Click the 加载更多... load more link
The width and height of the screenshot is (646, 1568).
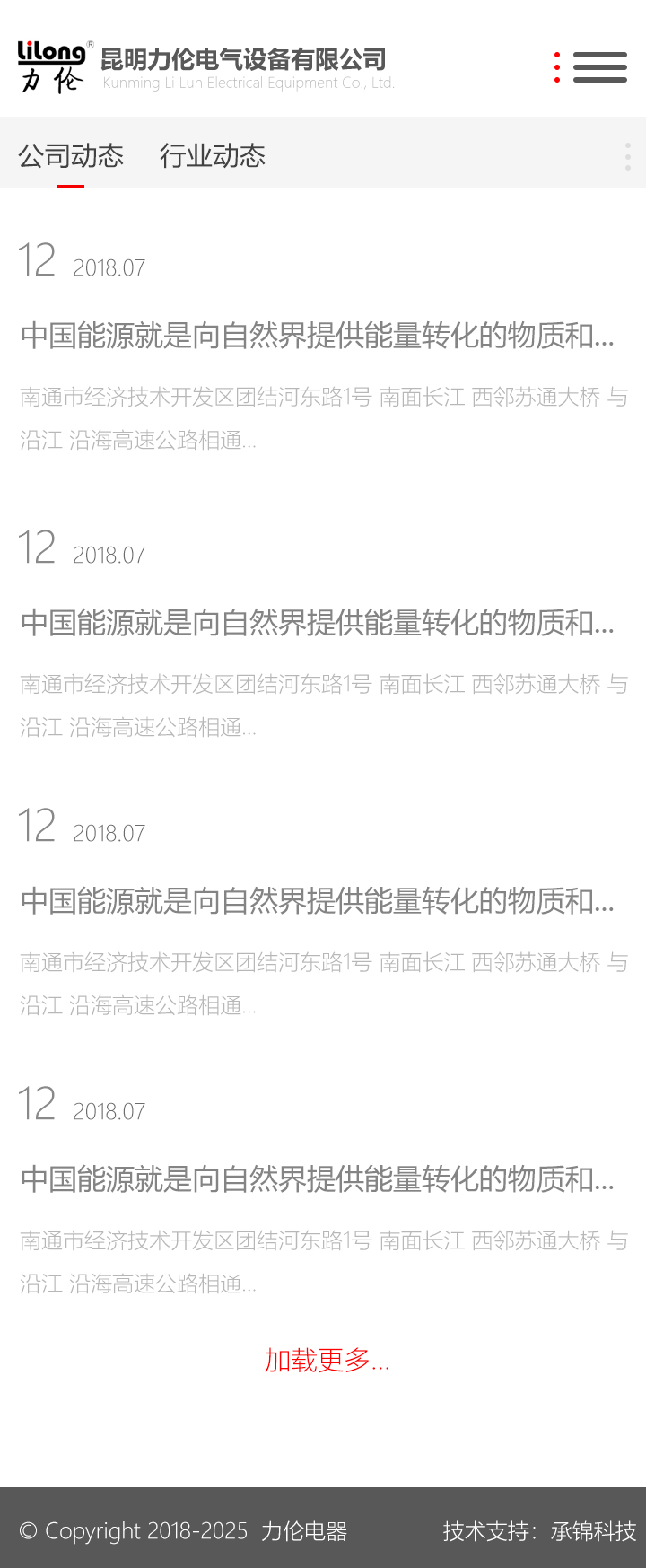click(x=327, y=1362)
